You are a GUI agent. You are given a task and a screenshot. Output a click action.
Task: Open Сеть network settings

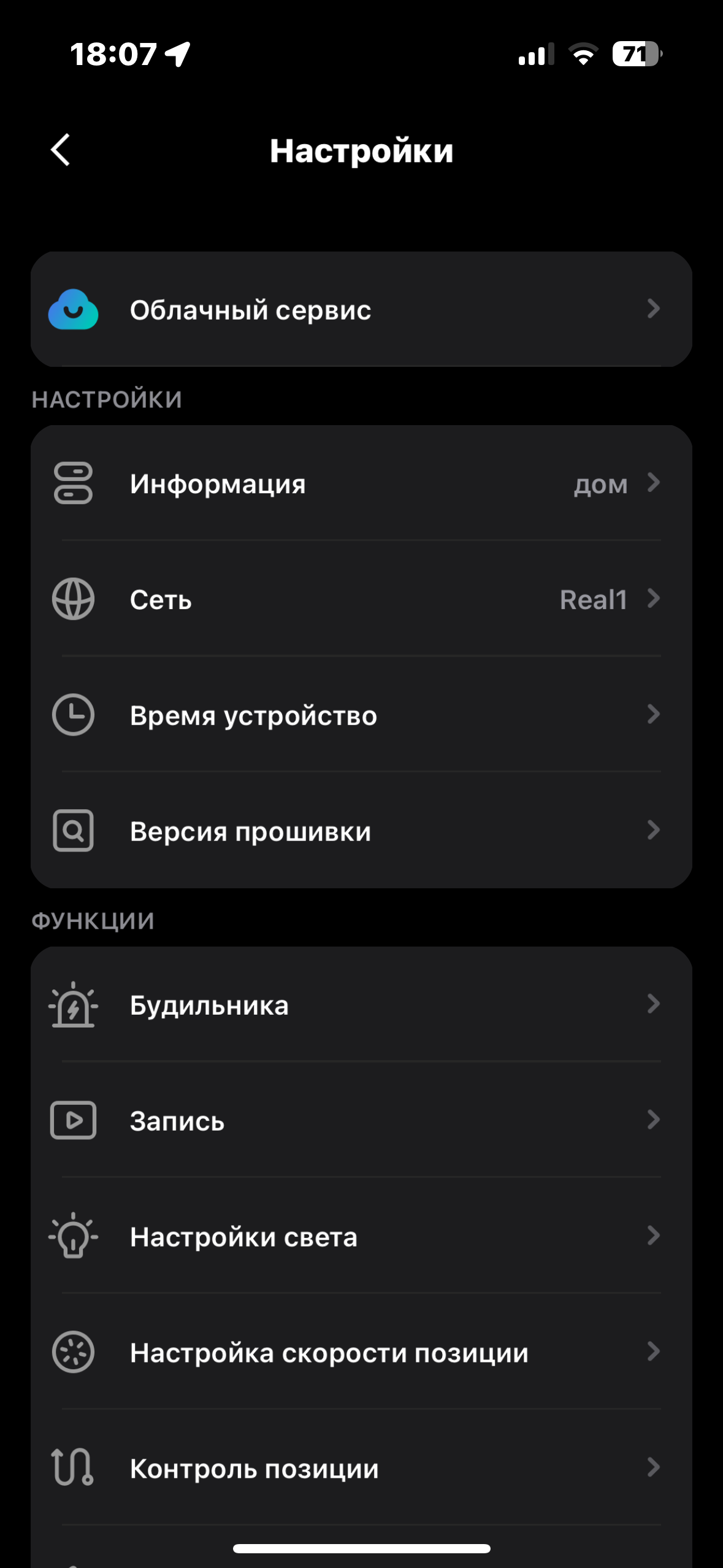click(361, 599)
